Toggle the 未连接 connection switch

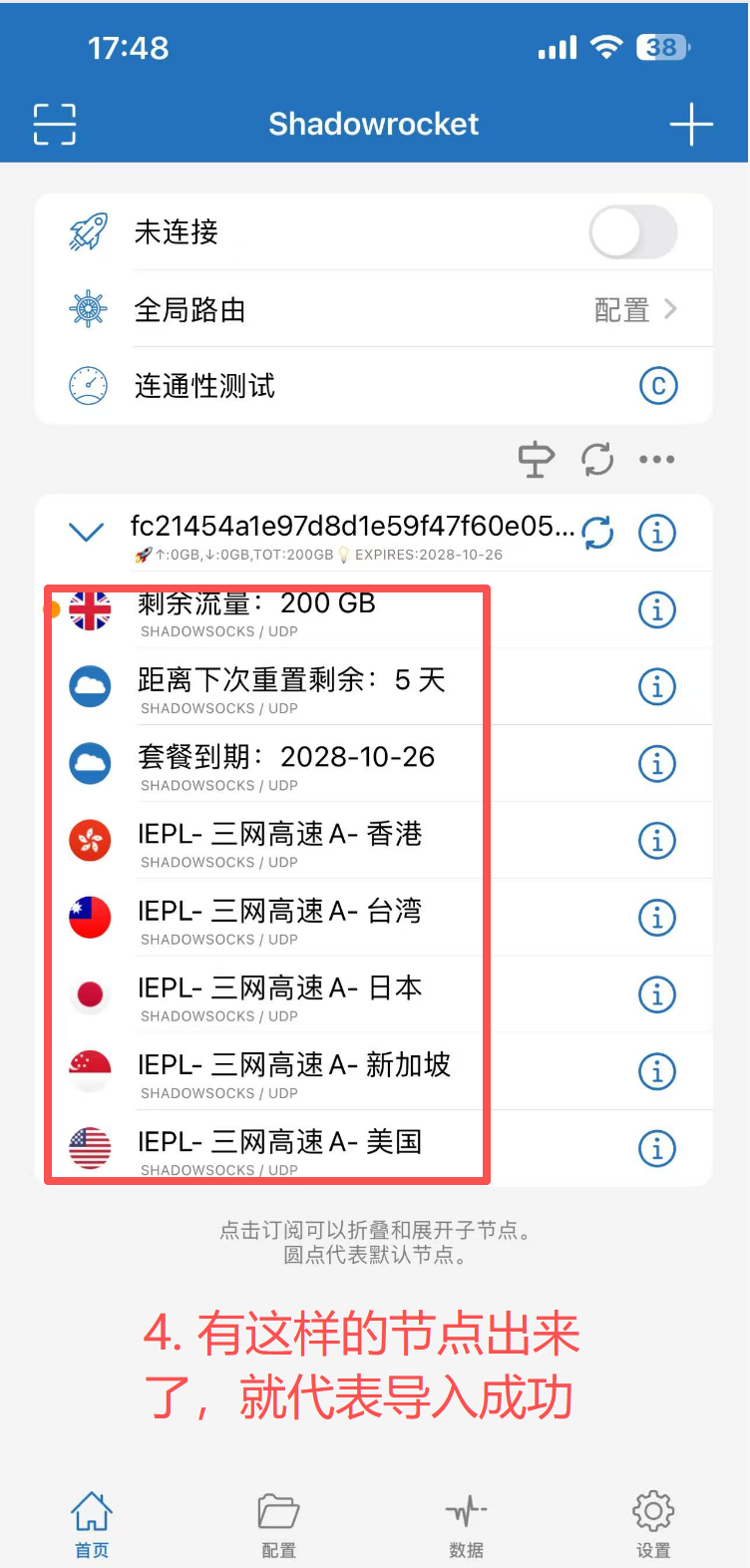pos(632,232)
